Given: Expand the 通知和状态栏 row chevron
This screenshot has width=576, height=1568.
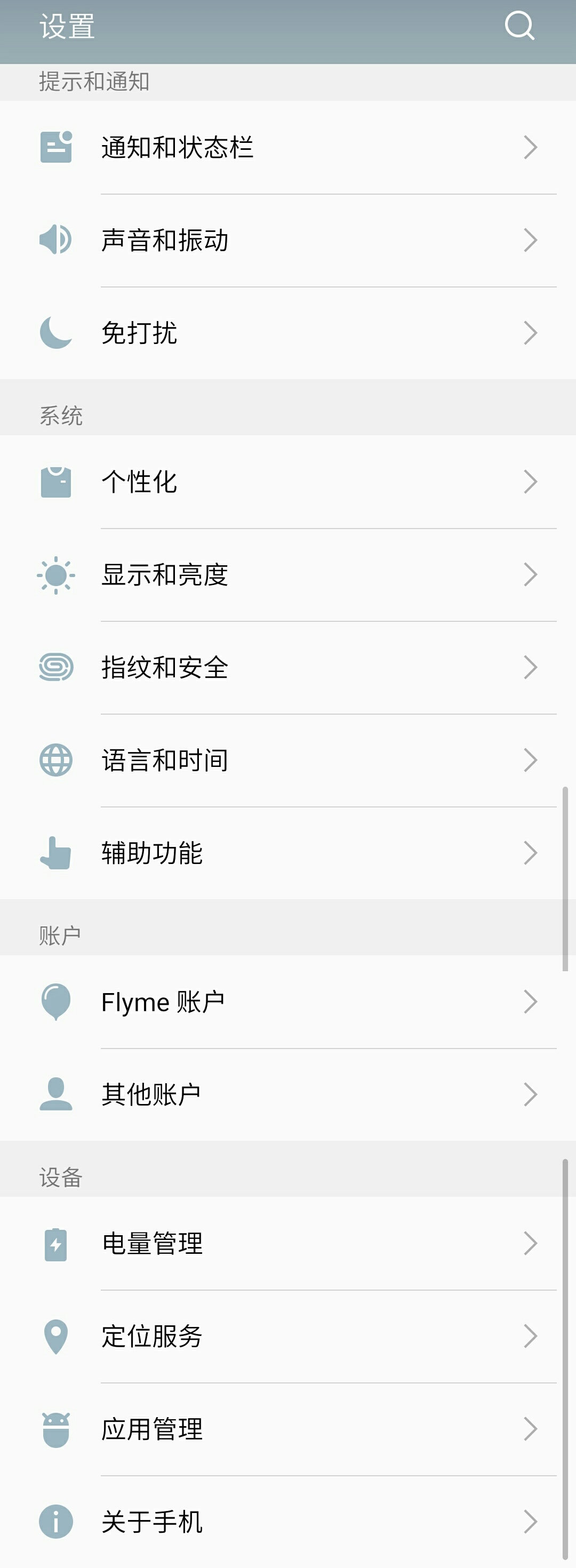Looking at the screenshot, I should [530, 147].
